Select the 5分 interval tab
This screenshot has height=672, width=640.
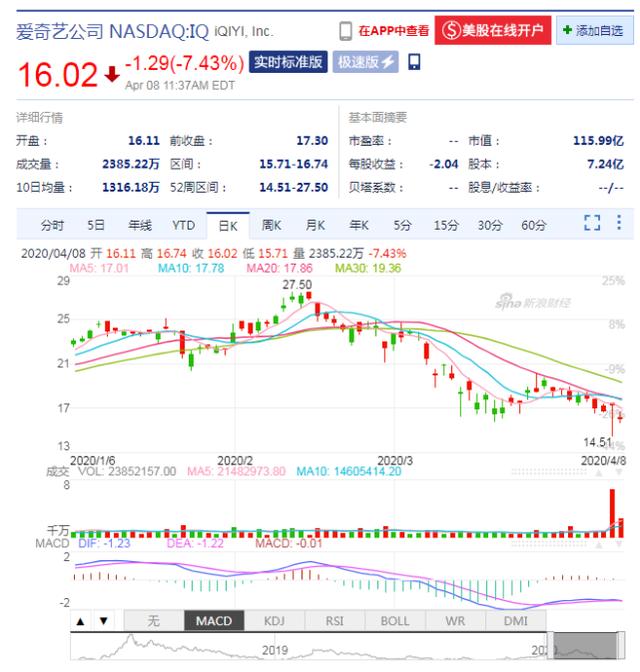point(402,225)
